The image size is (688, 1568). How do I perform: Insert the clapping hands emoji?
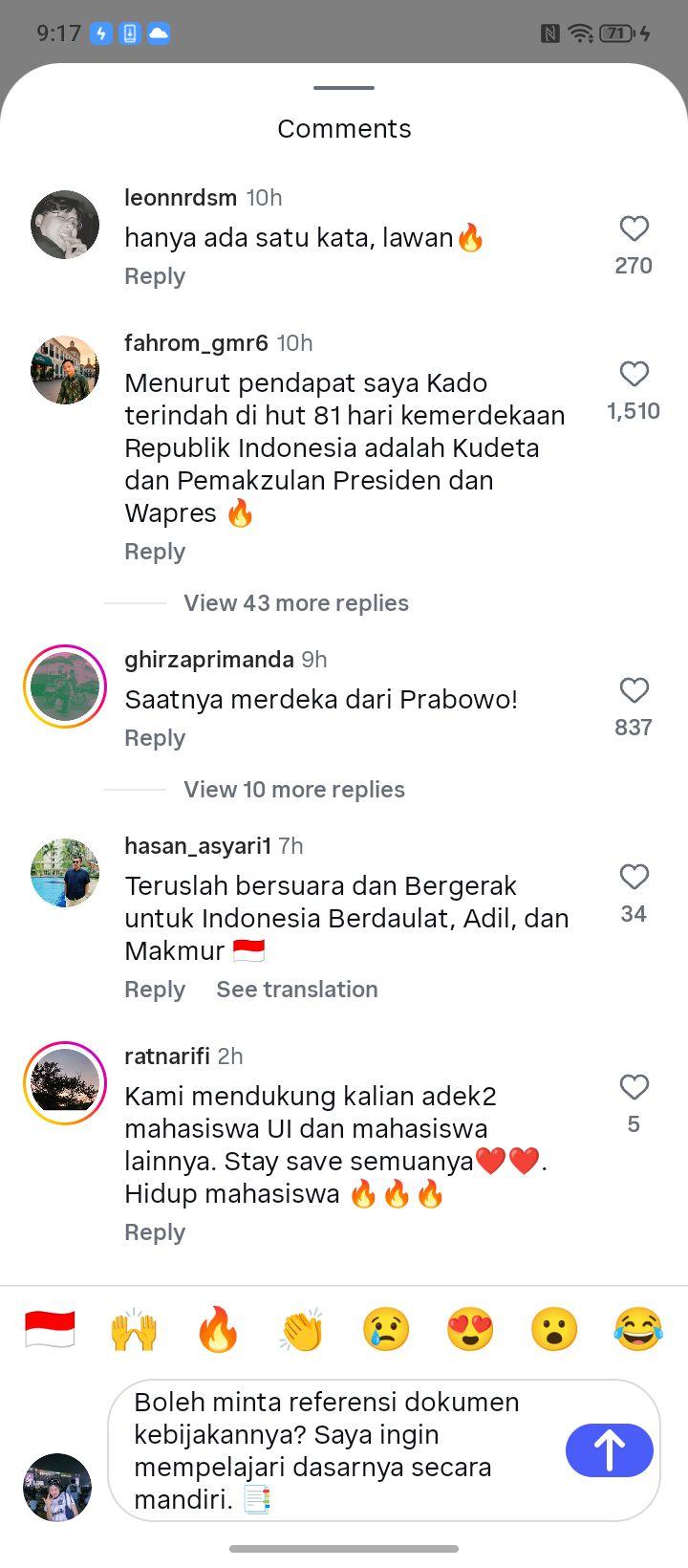(302, 1330)
